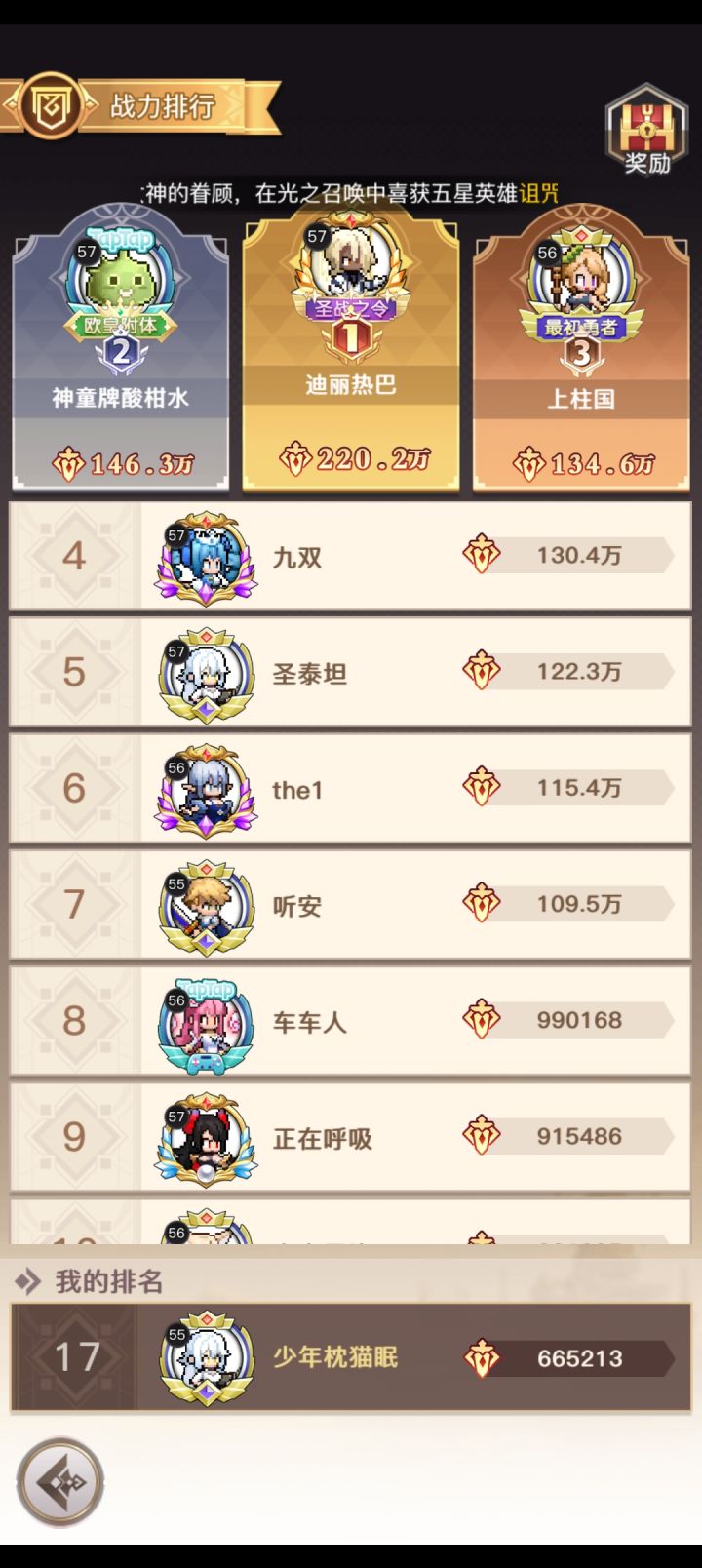702x1568 pixels.
Task: Click the power emblem beside 听安's 109.5万
Action: point(481,902)
